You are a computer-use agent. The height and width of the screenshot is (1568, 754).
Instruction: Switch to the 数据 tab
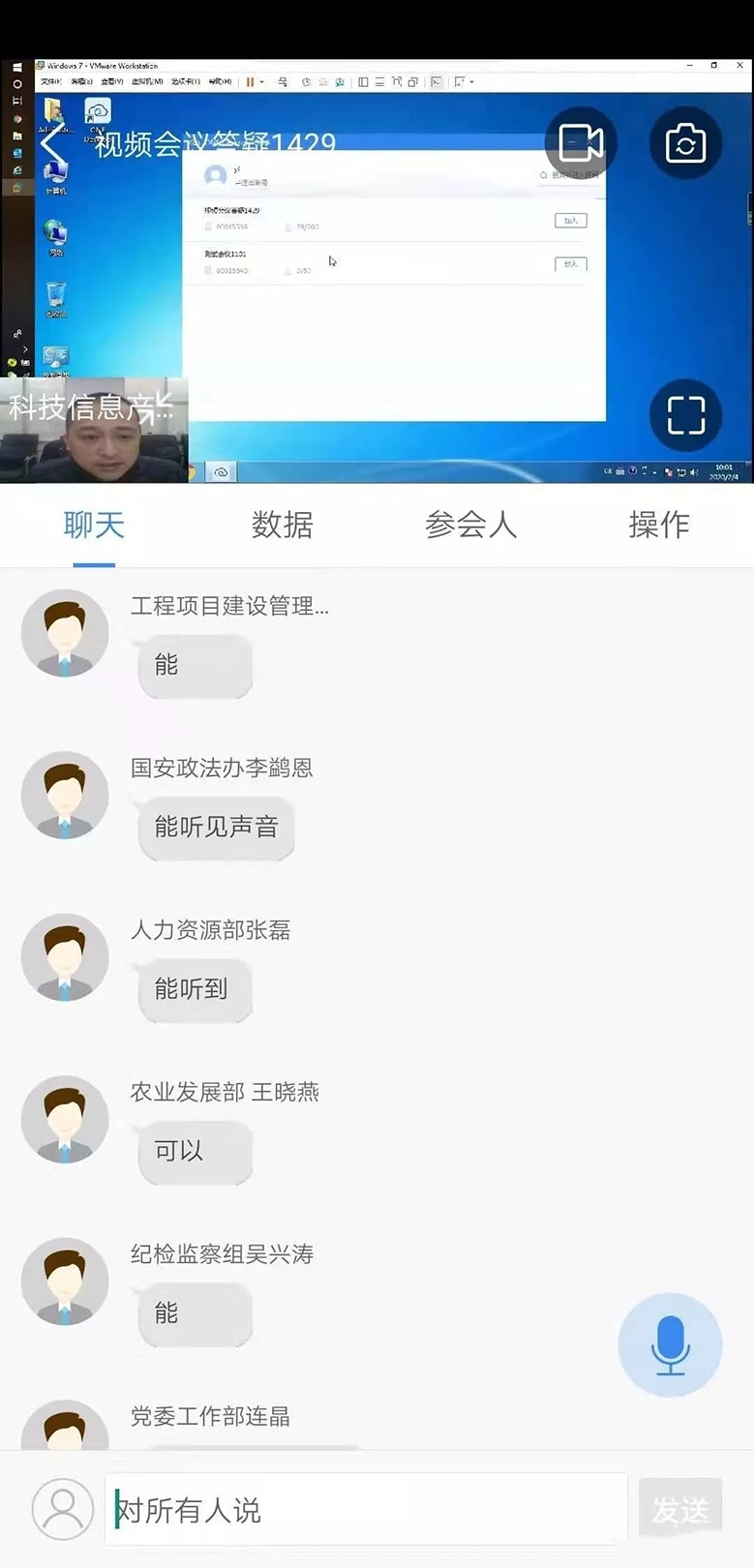(x=283, y=525)
